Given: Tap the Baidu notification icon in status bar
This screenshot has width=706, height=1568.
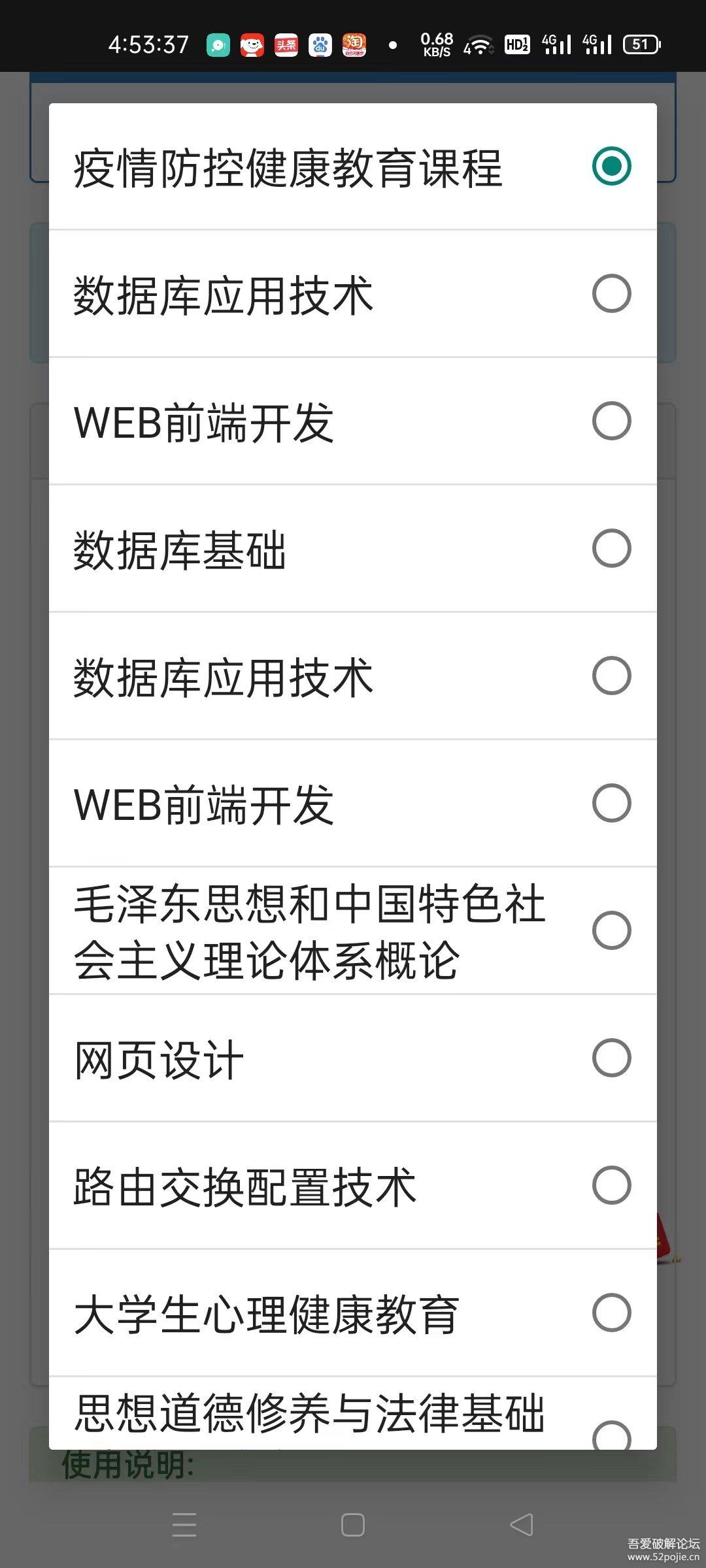Looking at the screenshot, I should (320, 44).
